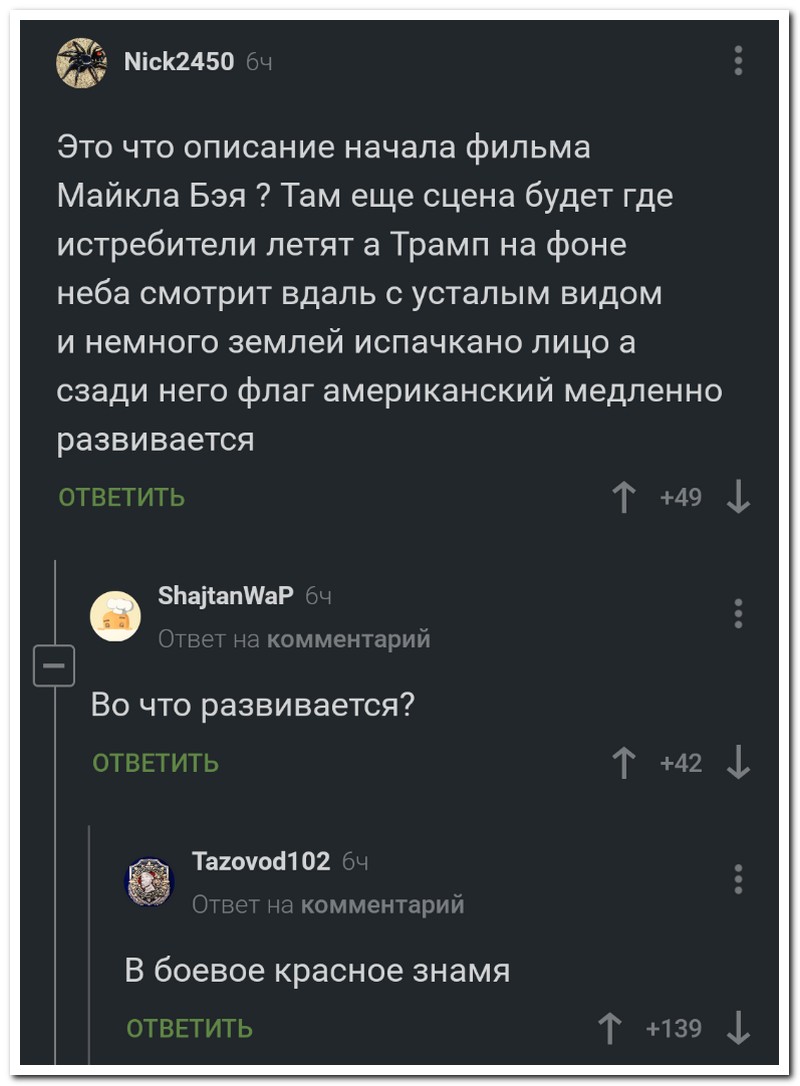Reply to ShajtanWaP's comment

[155, 763]
